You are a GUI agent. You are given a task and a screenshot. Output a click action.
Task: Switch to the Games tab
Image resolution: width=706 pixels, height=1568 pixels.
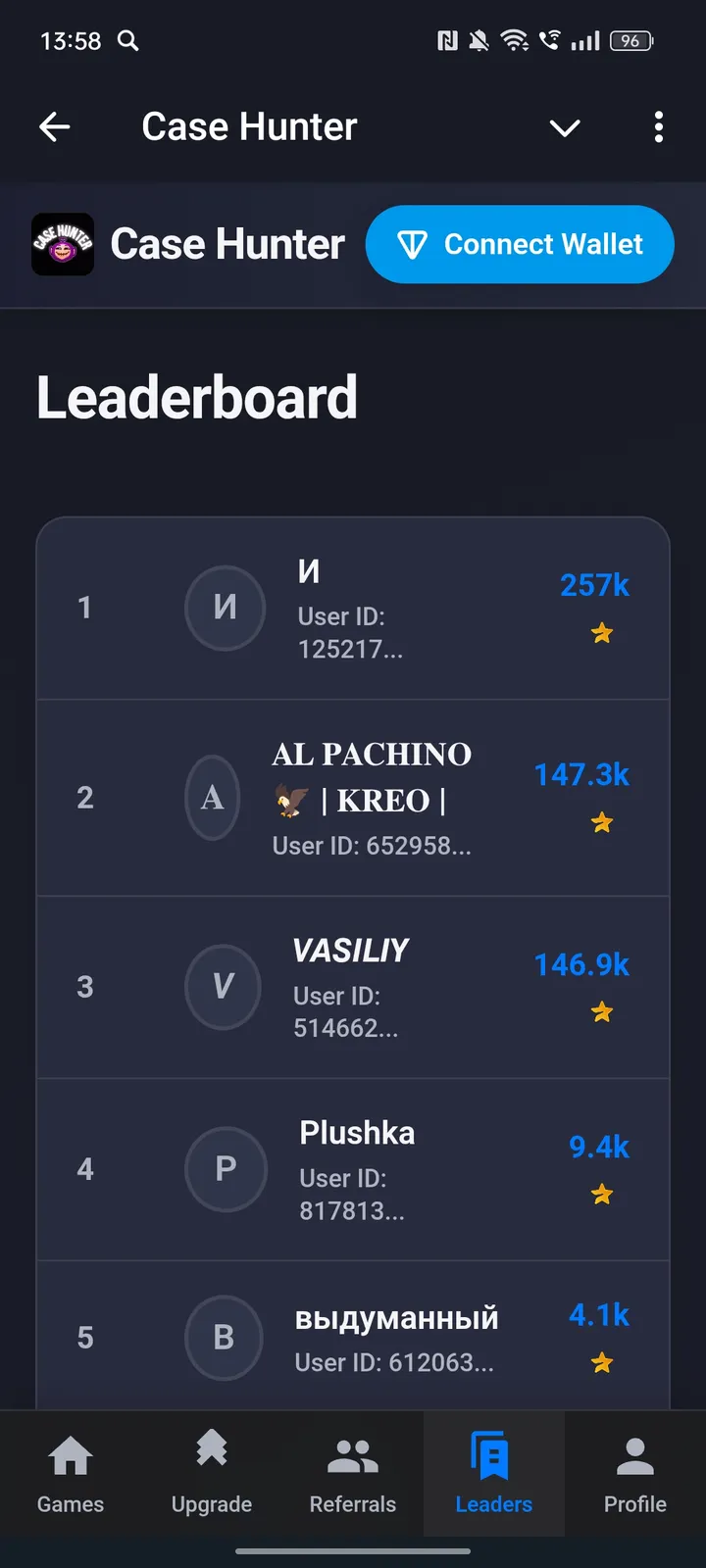click(71, 1474)
